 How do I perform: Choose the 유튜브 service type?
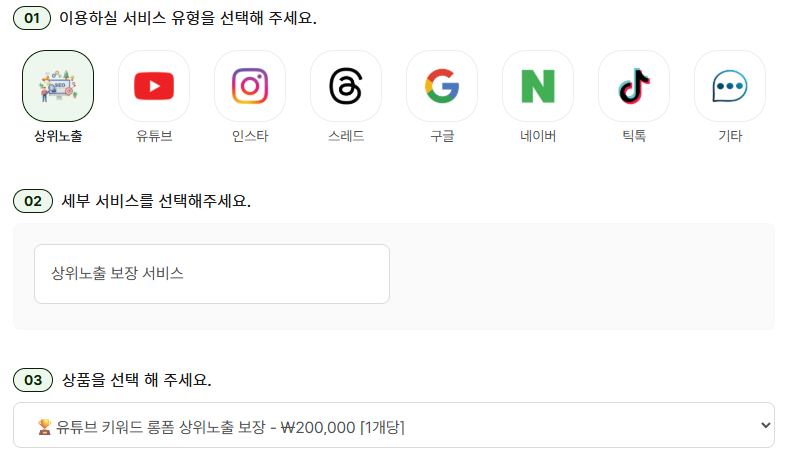154,86
